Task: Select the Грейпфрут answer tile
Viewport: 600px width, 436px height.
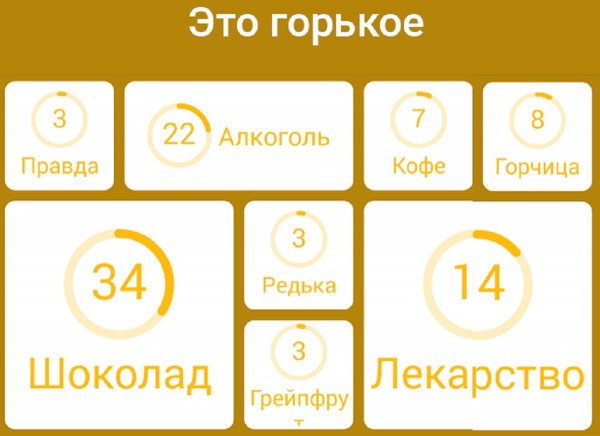Action: tap(298, 374)
